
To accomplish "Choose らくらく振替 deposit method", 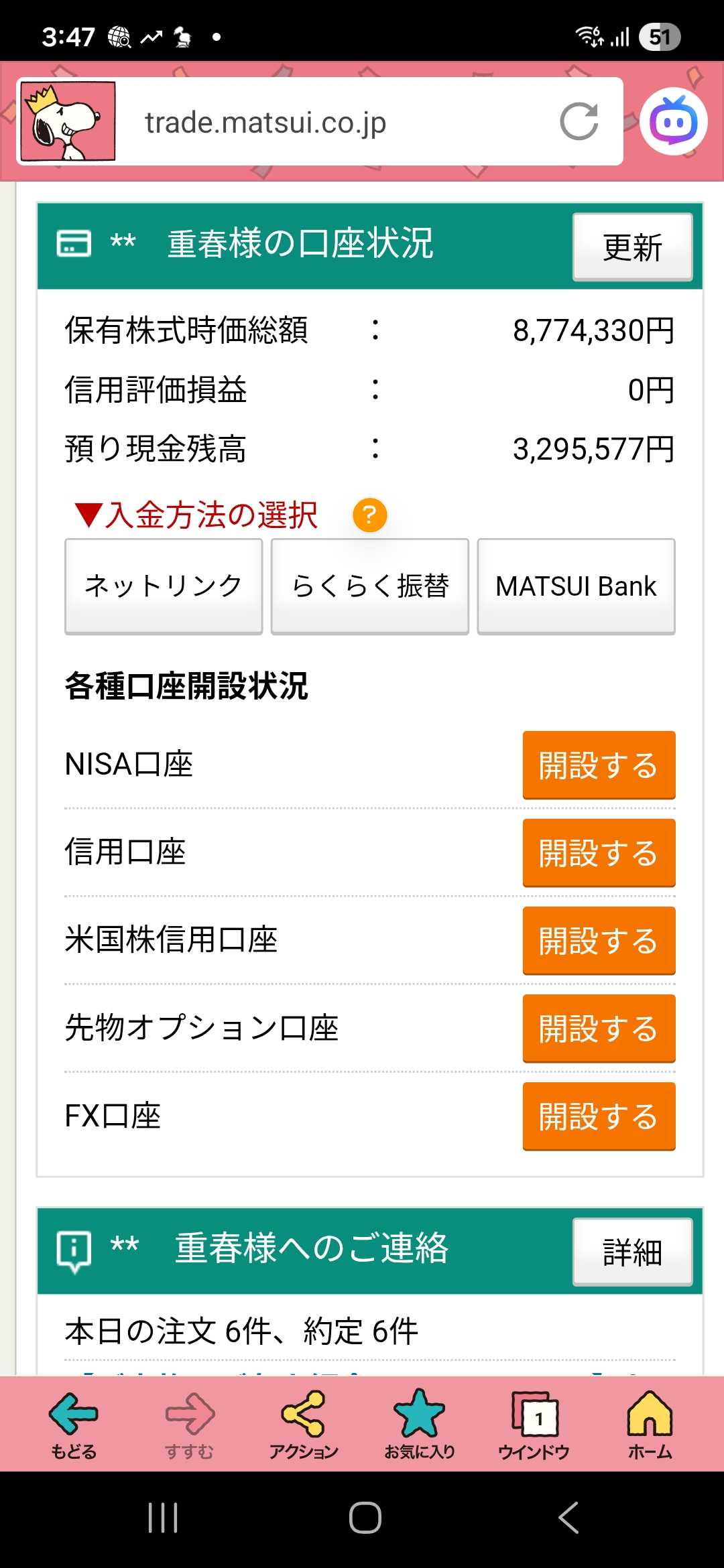I will 369,586.
